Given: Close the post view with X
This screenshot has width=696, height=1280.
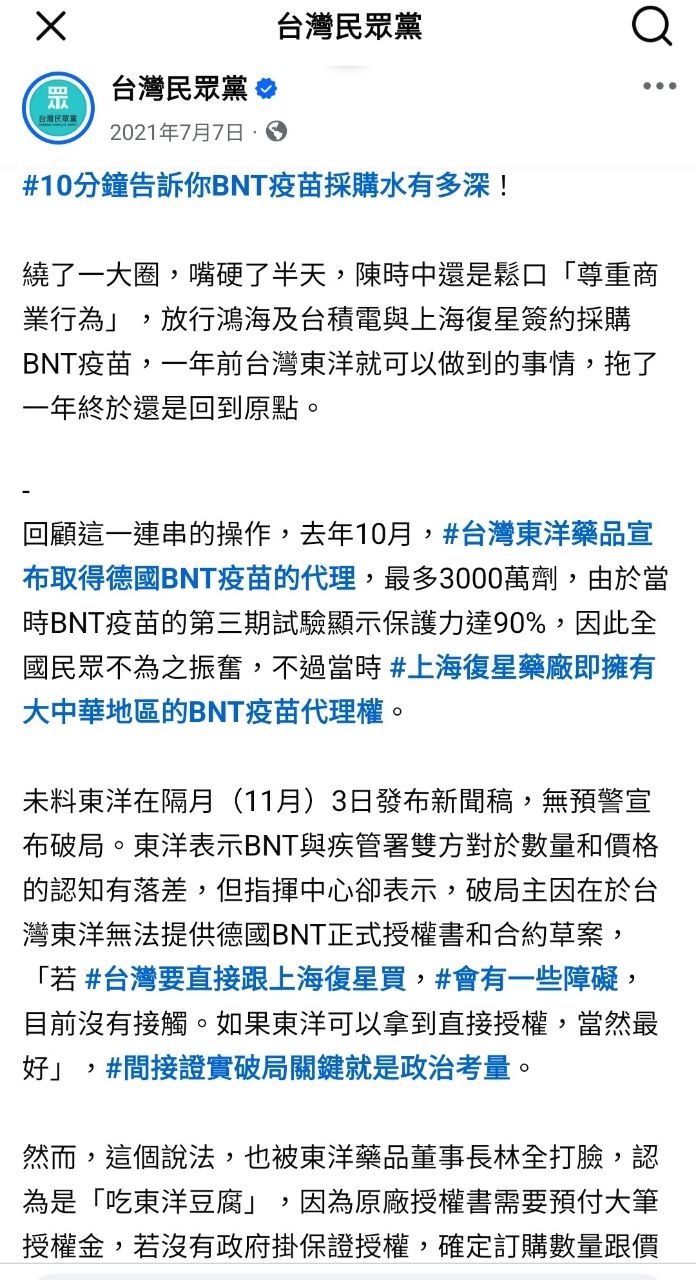Looking at the screenshot, I should pyautogui.click(x=50, y=28).
